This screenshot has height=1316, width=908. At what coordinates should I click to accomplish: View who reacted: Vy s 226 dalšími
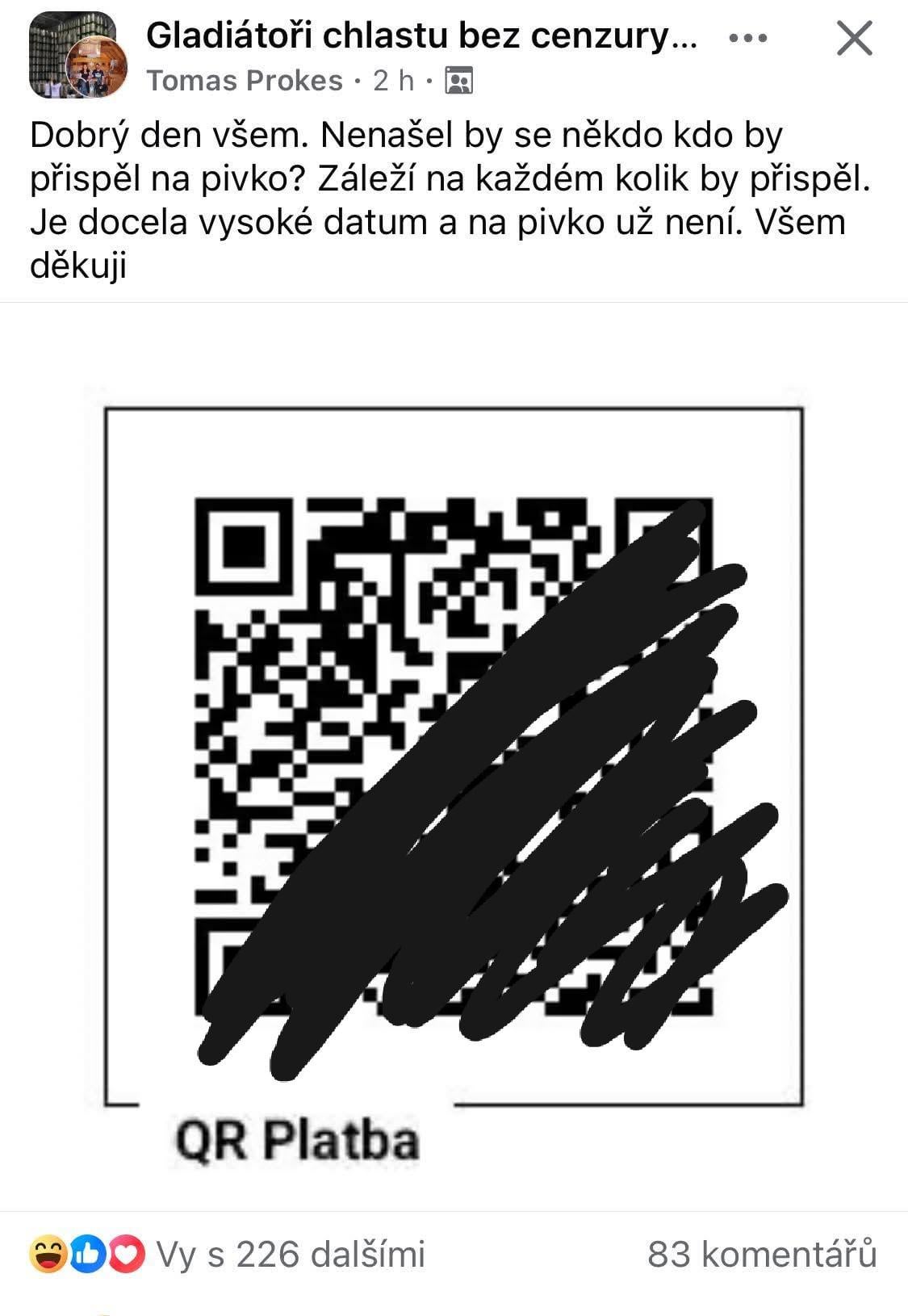[290, 1255]
